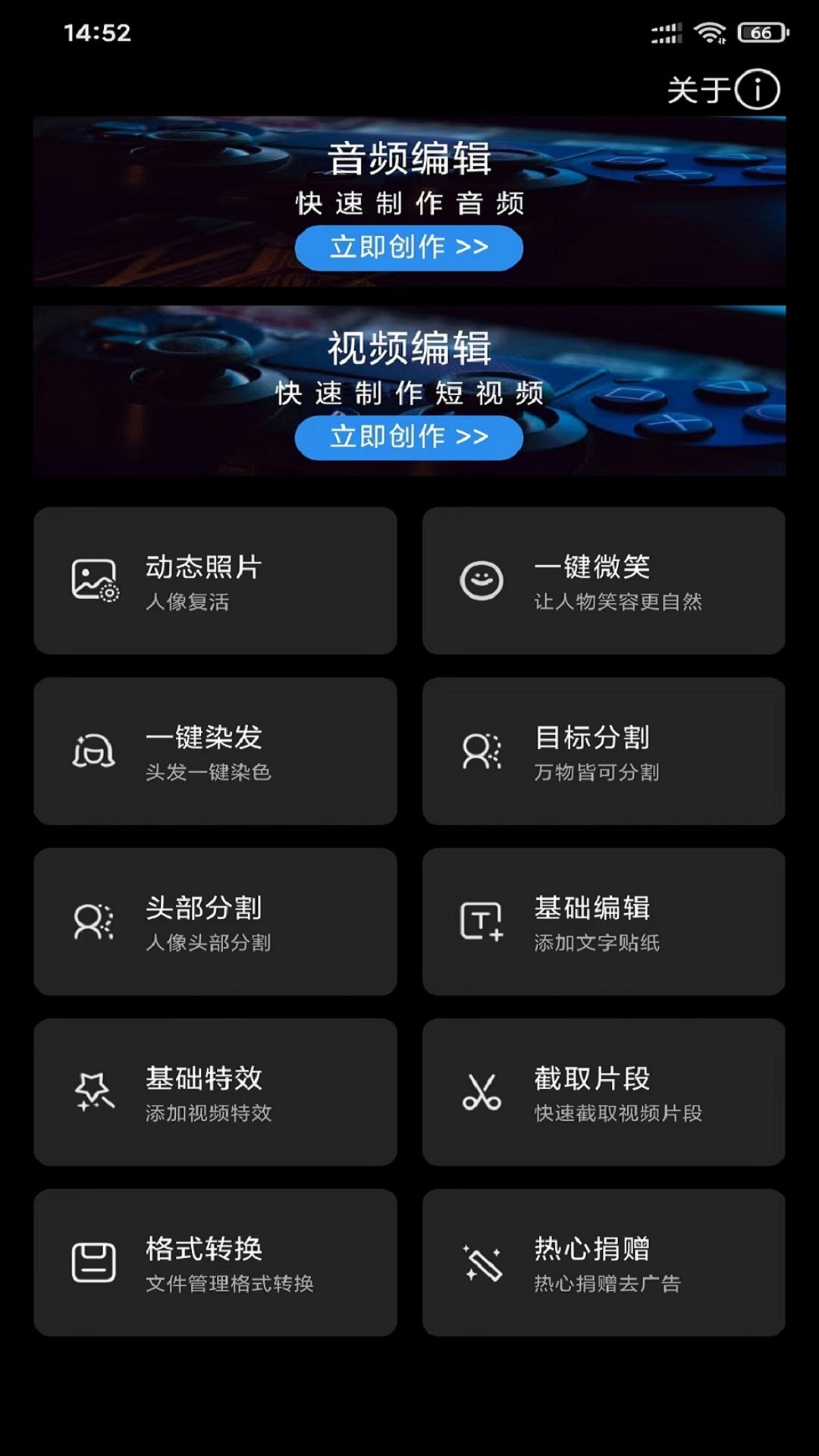This screenshot has height=1456, width=819.
Task: Select the 人像复活 feature card
Action: 215,582
